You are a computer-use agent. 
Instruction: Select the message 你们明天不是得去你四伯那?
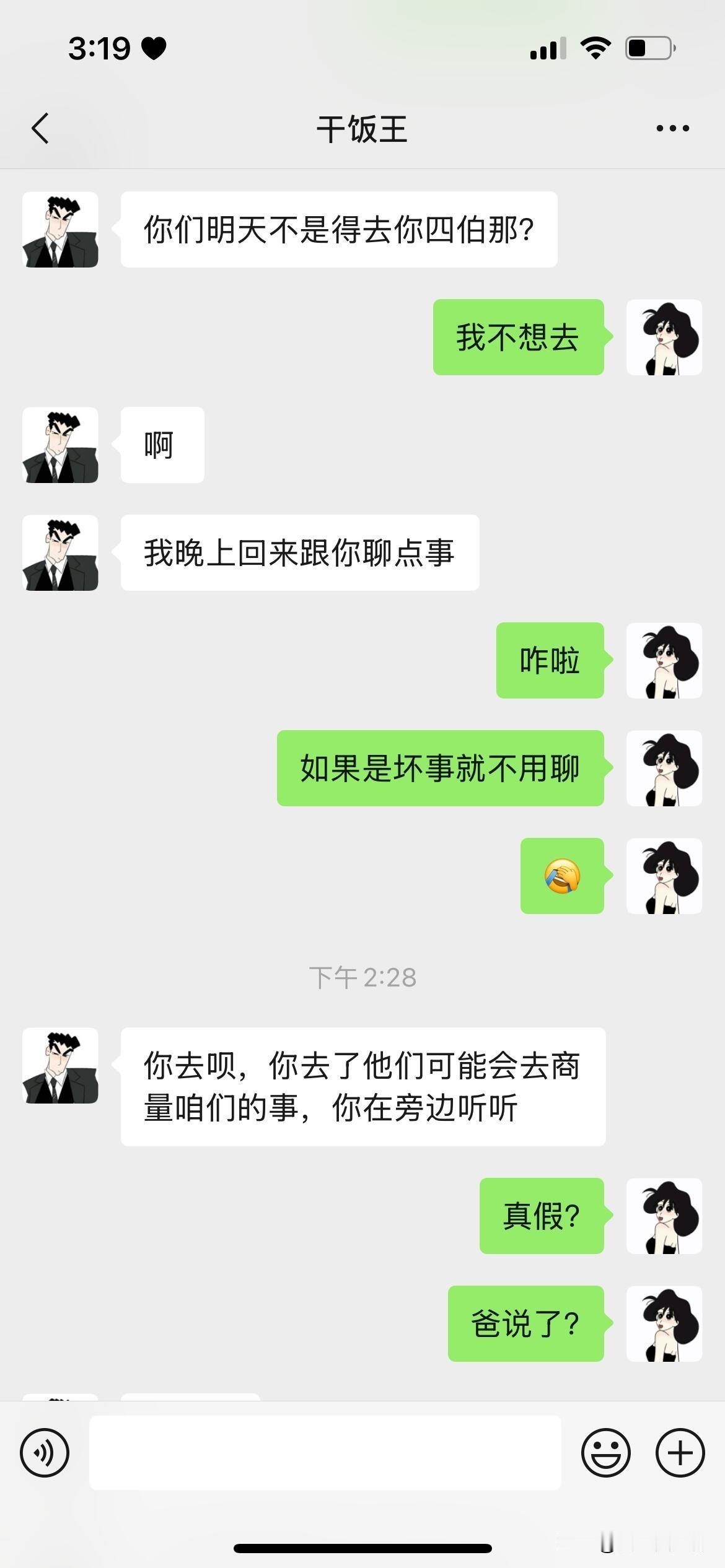(x=341, y=229)
